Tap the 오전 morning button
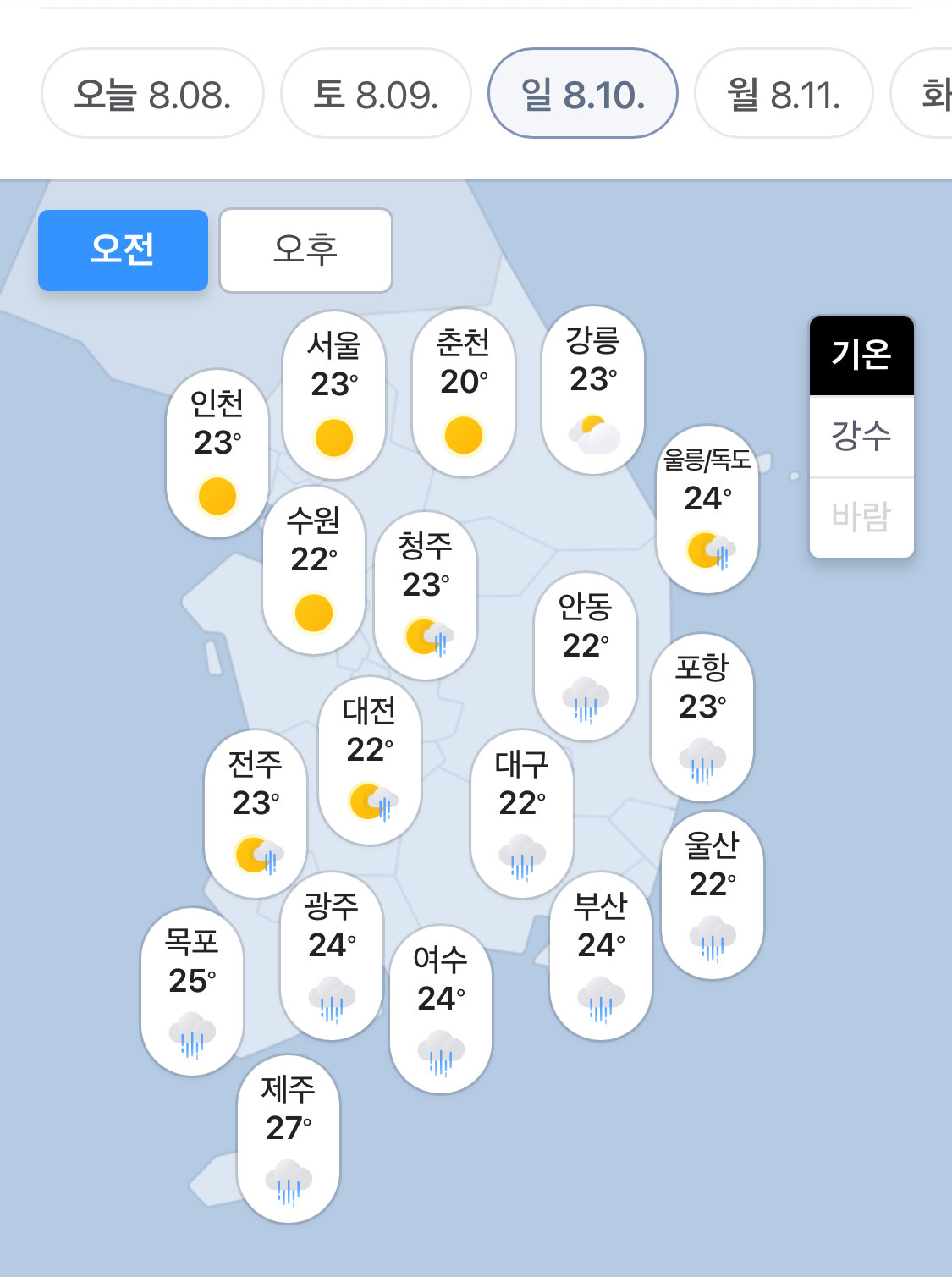The image size is (952, 1277). [123, 250]
